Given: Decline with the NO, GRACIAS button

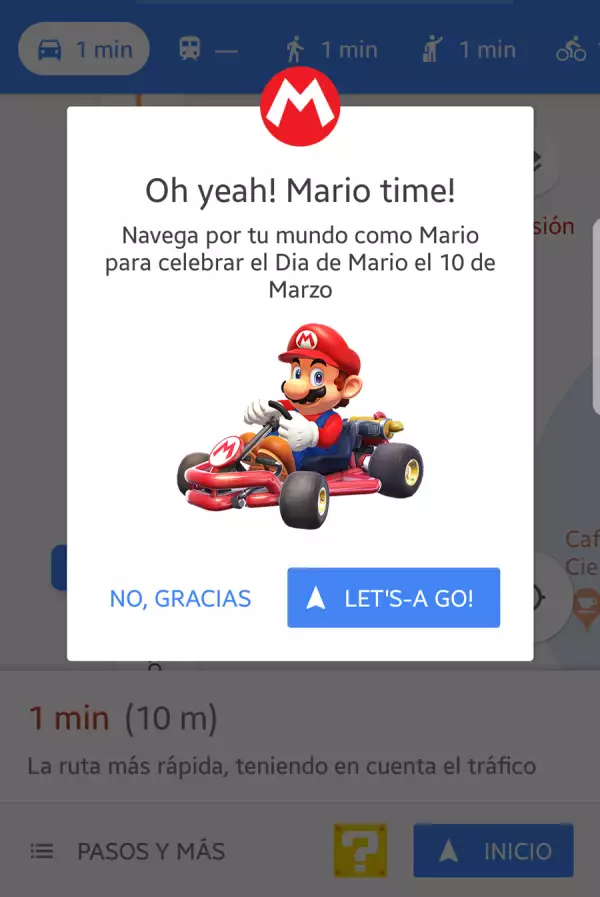Looking at the screenshot, I should click(x=180, y=599).
